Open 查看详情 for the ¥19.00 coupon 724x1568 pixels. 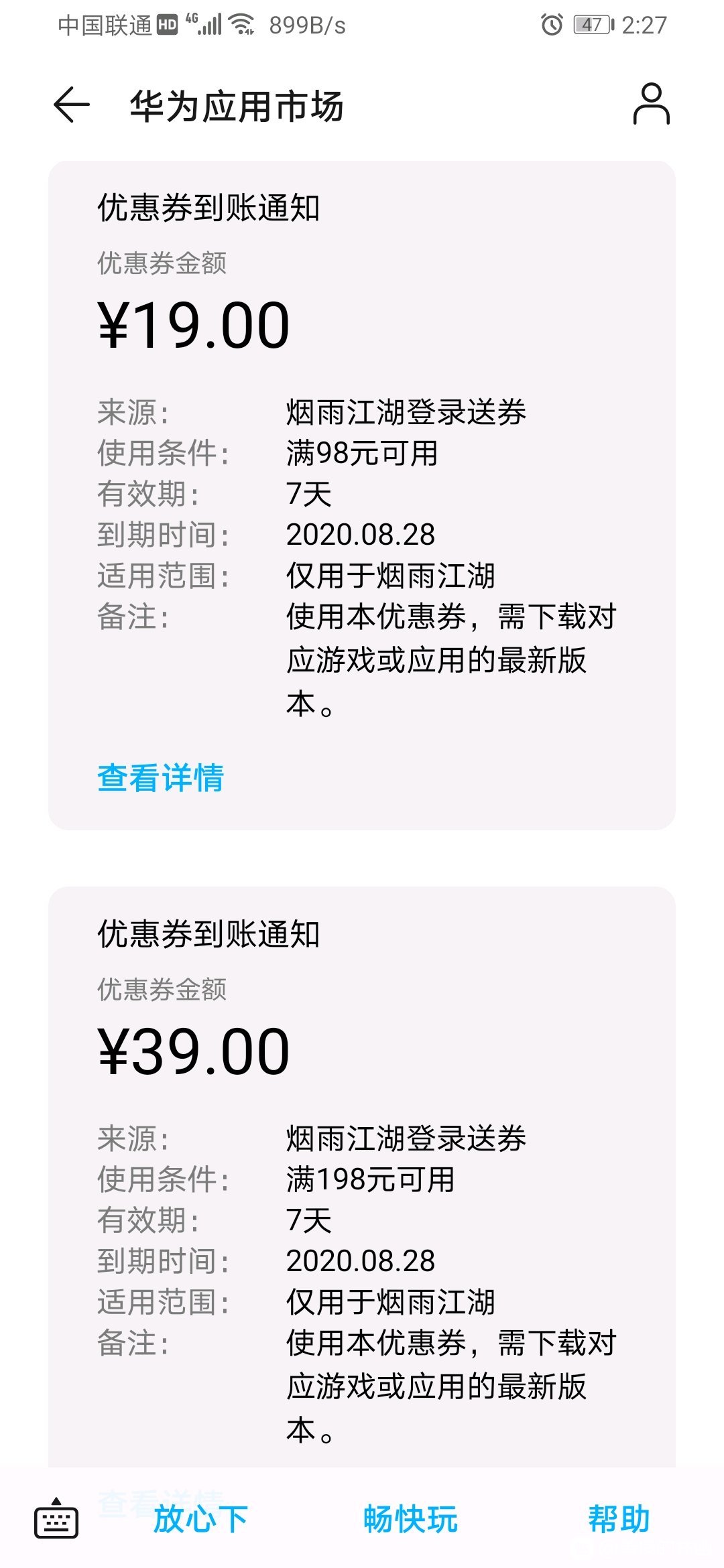(161, 778)
